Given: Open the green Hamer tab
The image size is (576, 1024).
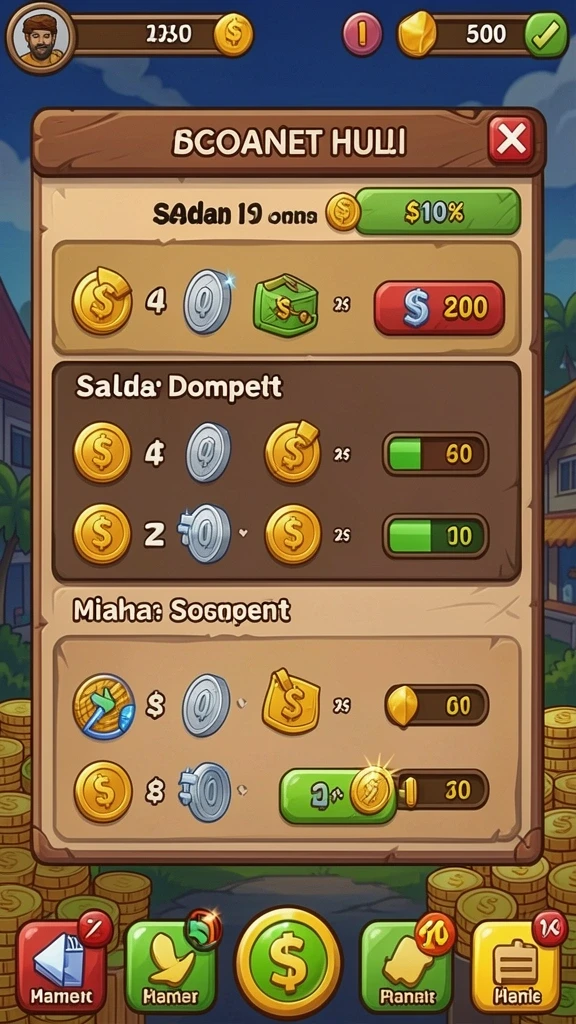Looking at the screenshot, I should (170, 967).
